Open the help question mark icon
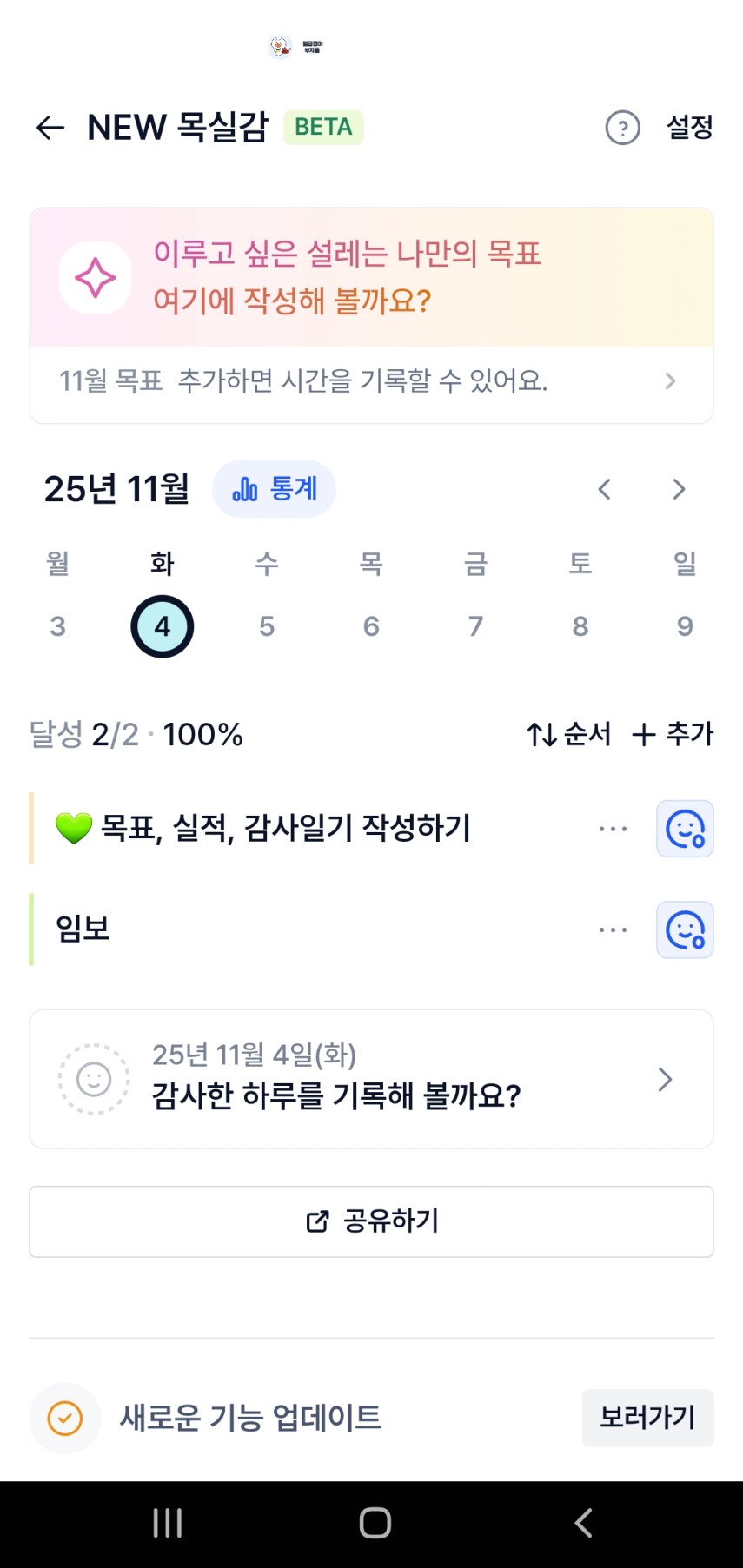The width and height of the screenshot is (743, 1568). pos(622,128)
